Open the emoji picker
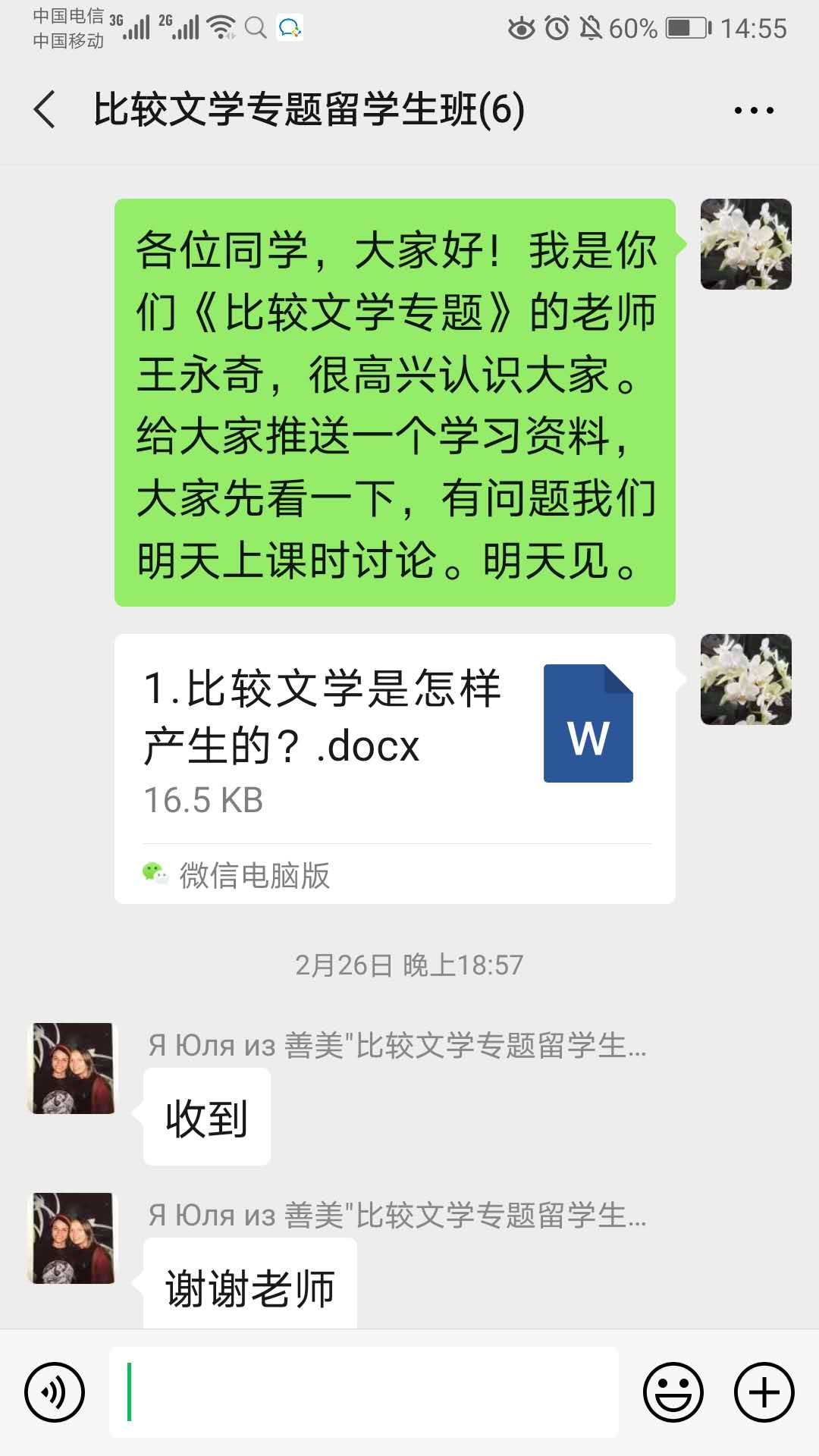The image size is (819, 1456). [x=673, y=1392]
